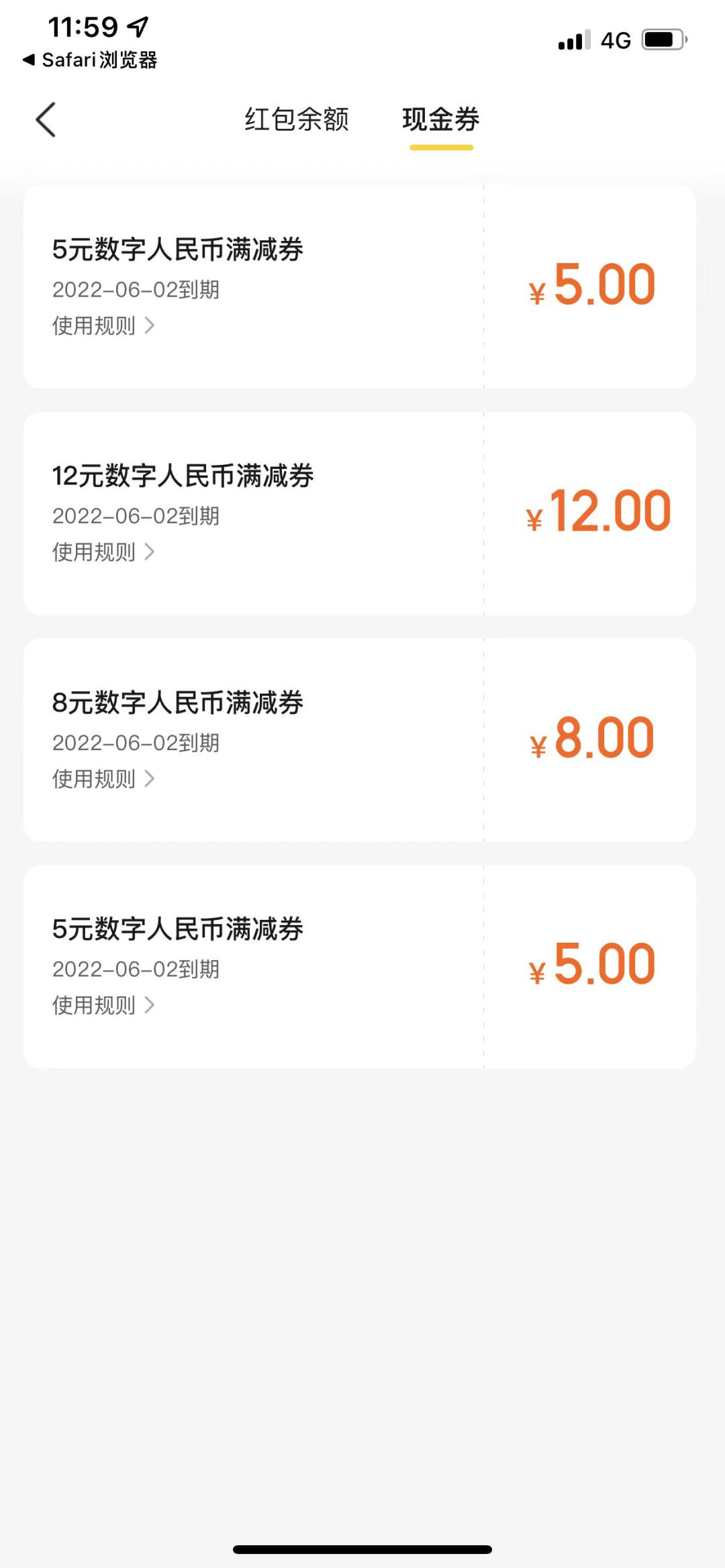
Task: View 使用规则 of the 8元 coupon
Action: [103, 779]
